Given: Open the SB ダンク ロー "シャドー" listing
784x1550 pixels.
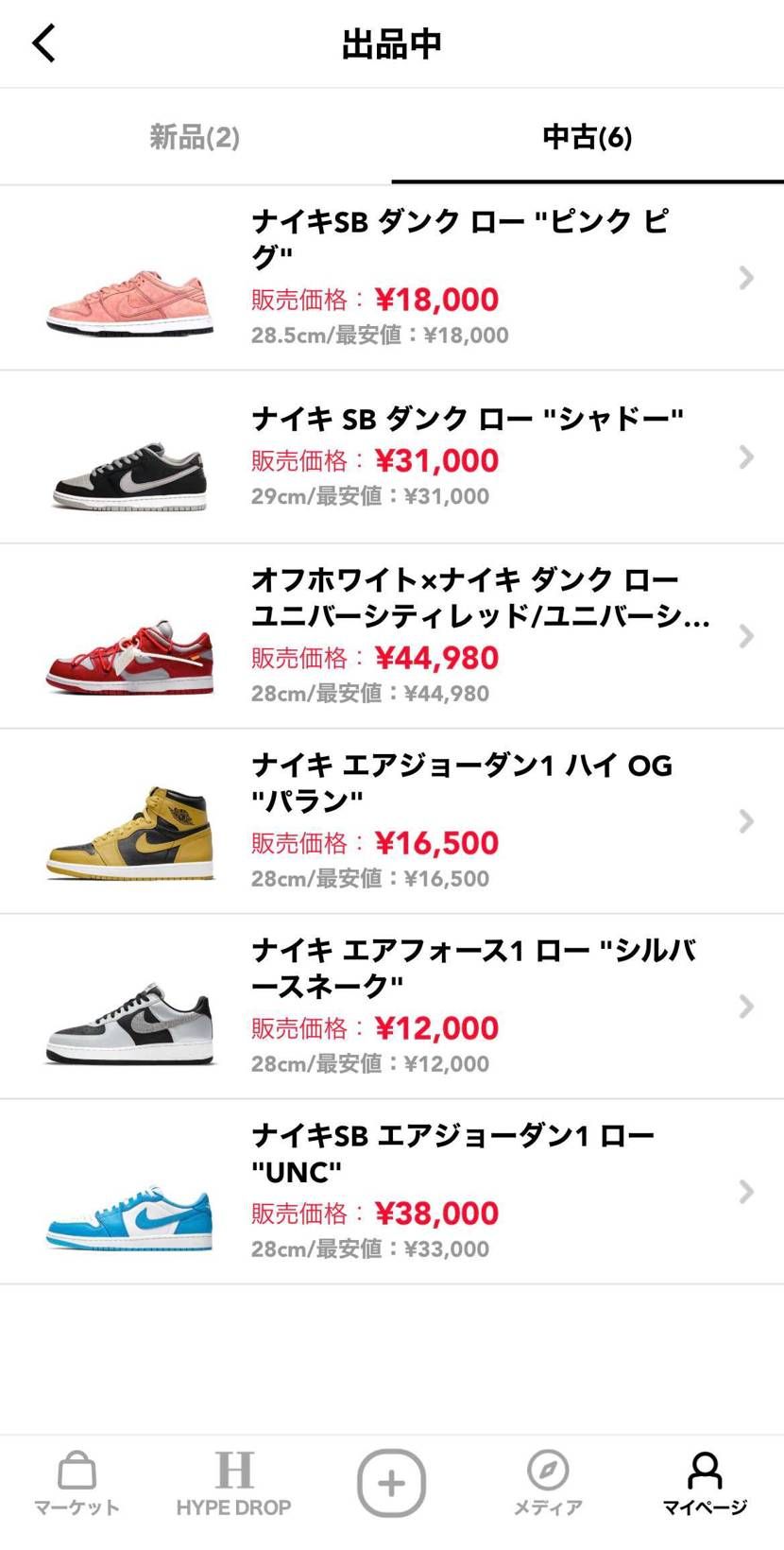Looking at the screenshot, I should (392, 457).
